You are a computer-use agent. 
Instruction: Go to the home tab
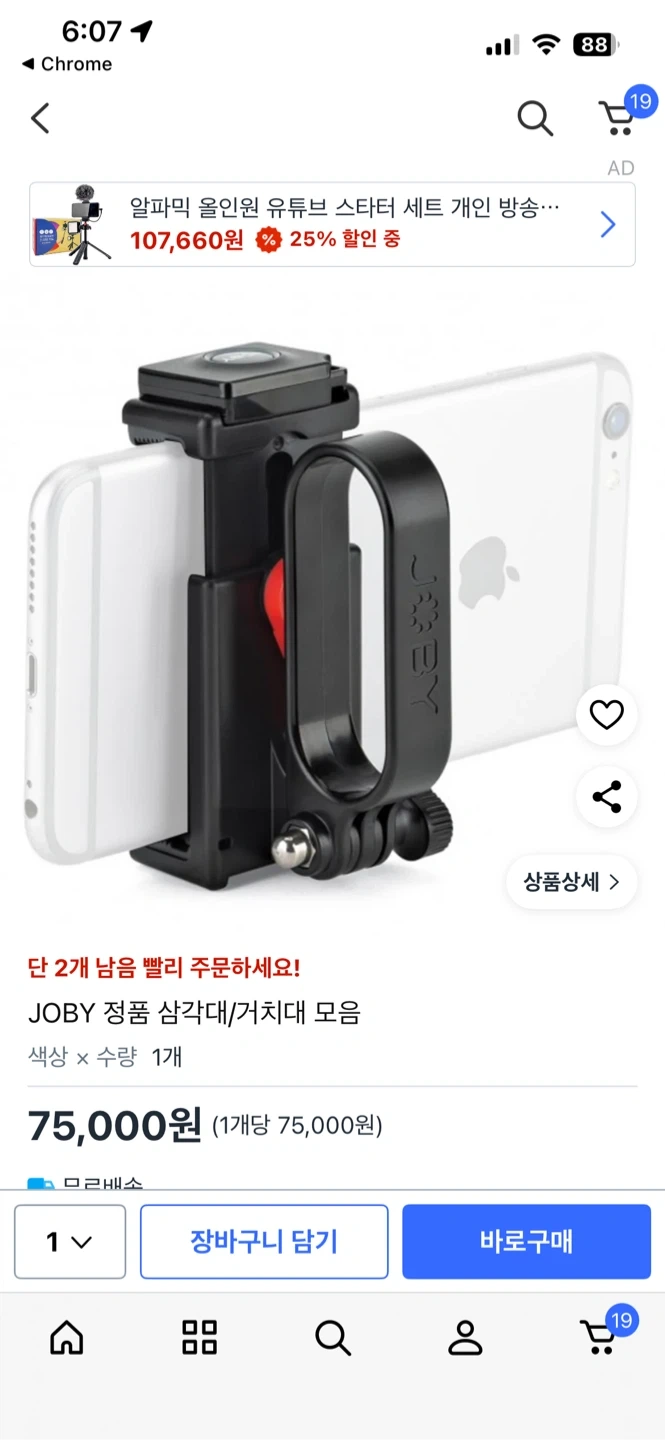coord(67,1337)
